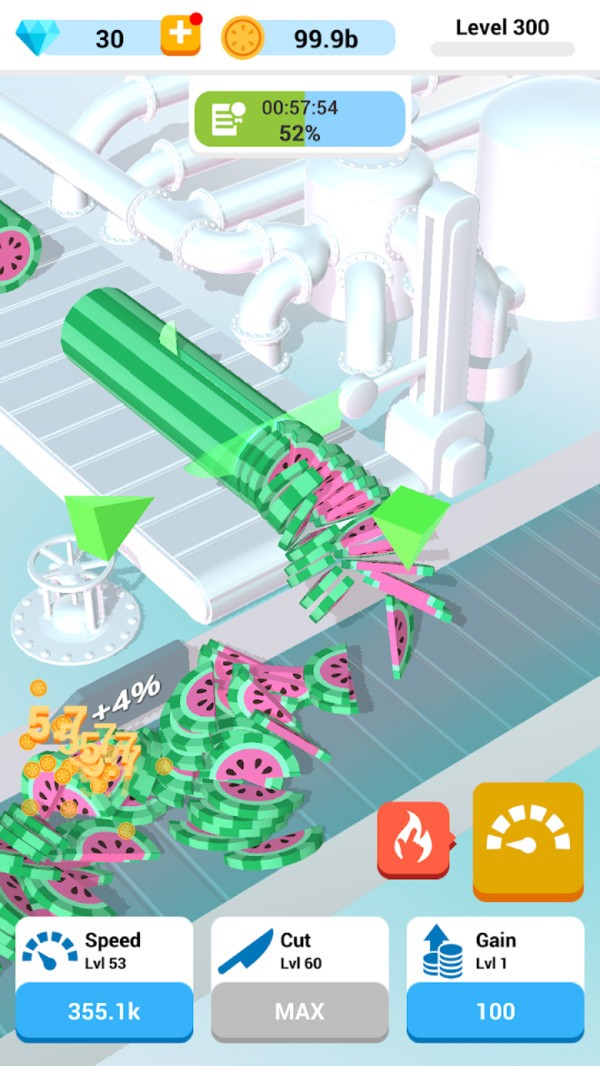Tap the maxed-out Cut upgrade
The image size is (600, 1066).
click(300, 1010)
